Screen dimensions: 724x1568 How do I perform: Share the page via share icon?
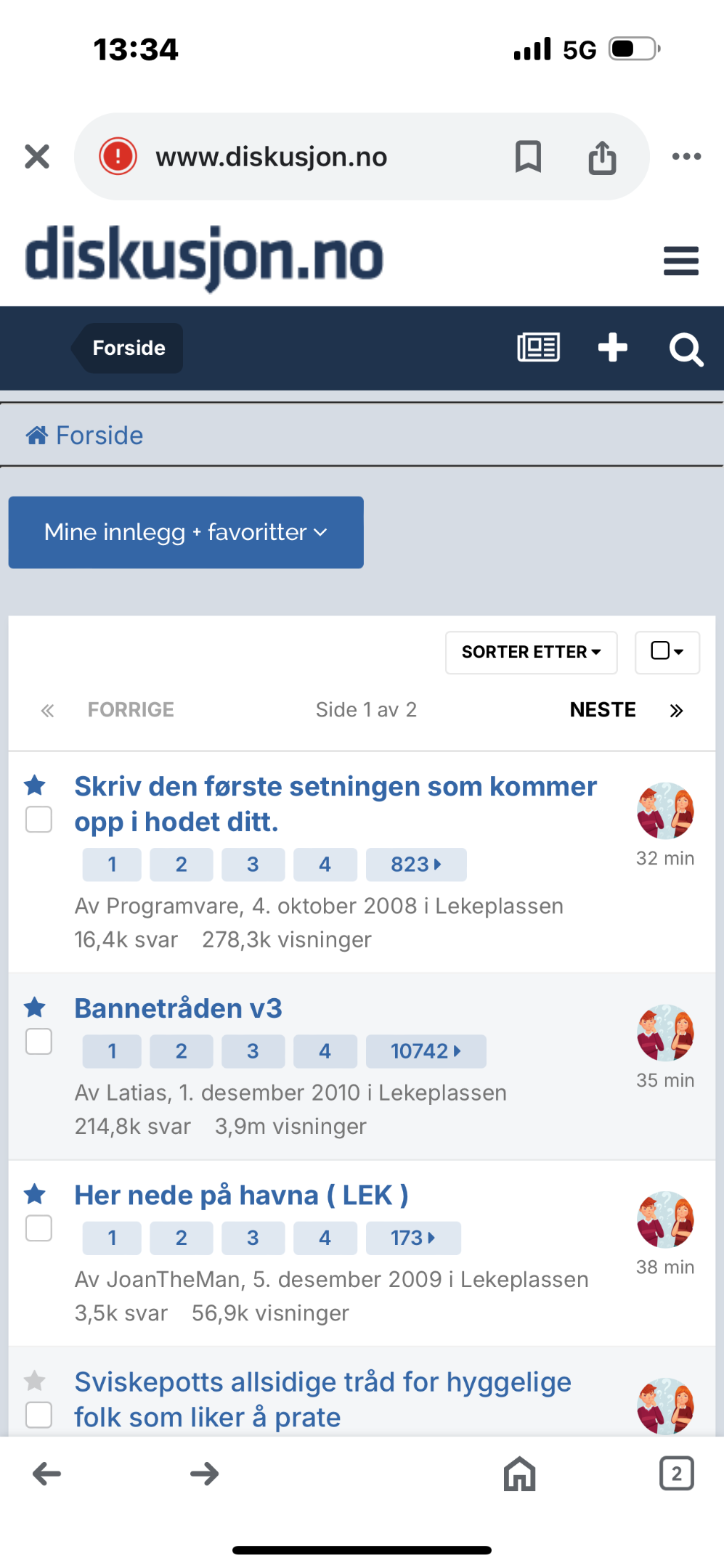pos(602,156)
